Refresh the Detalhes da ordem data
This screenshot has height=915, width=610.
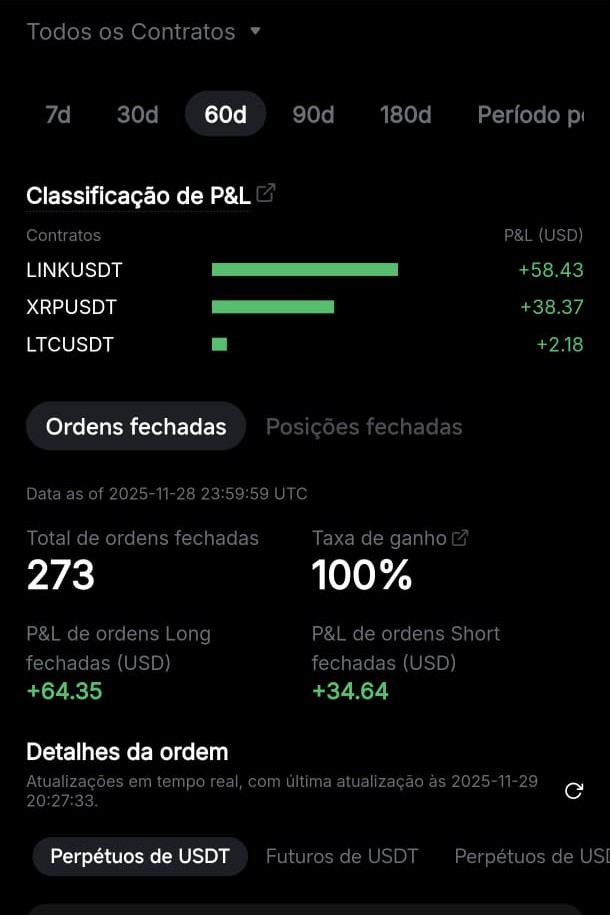pyautogui.click(x=573, y=791)
